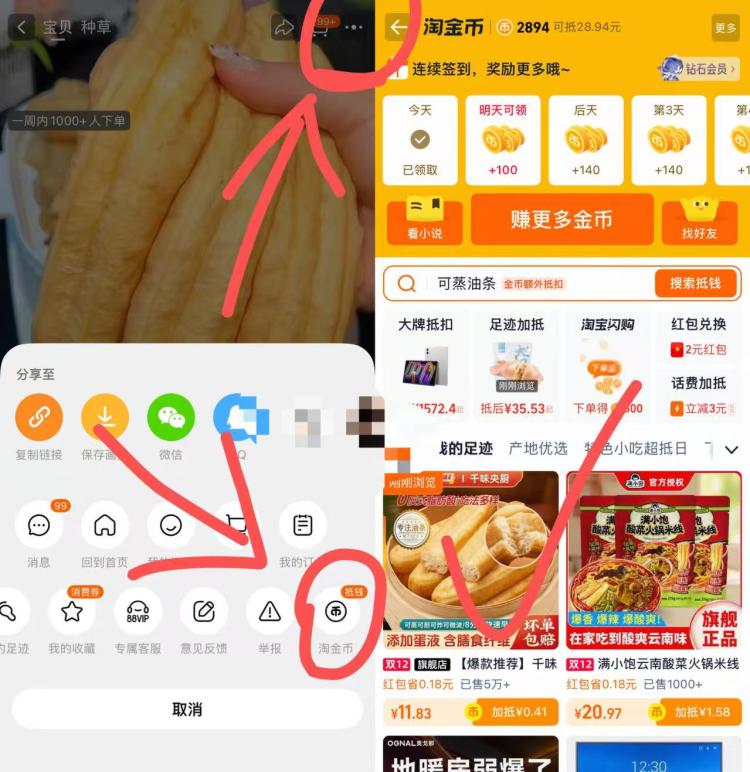This screenshot has width=750, height=772.
Task: Tap the 回到首页 home icon
Action: click(x=105, y=524)
